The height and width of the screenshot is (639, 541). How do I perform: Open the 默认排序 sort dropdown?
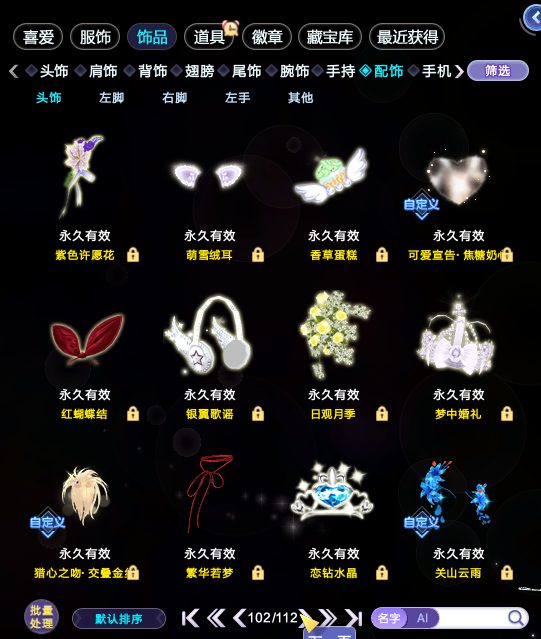[119, 619]
